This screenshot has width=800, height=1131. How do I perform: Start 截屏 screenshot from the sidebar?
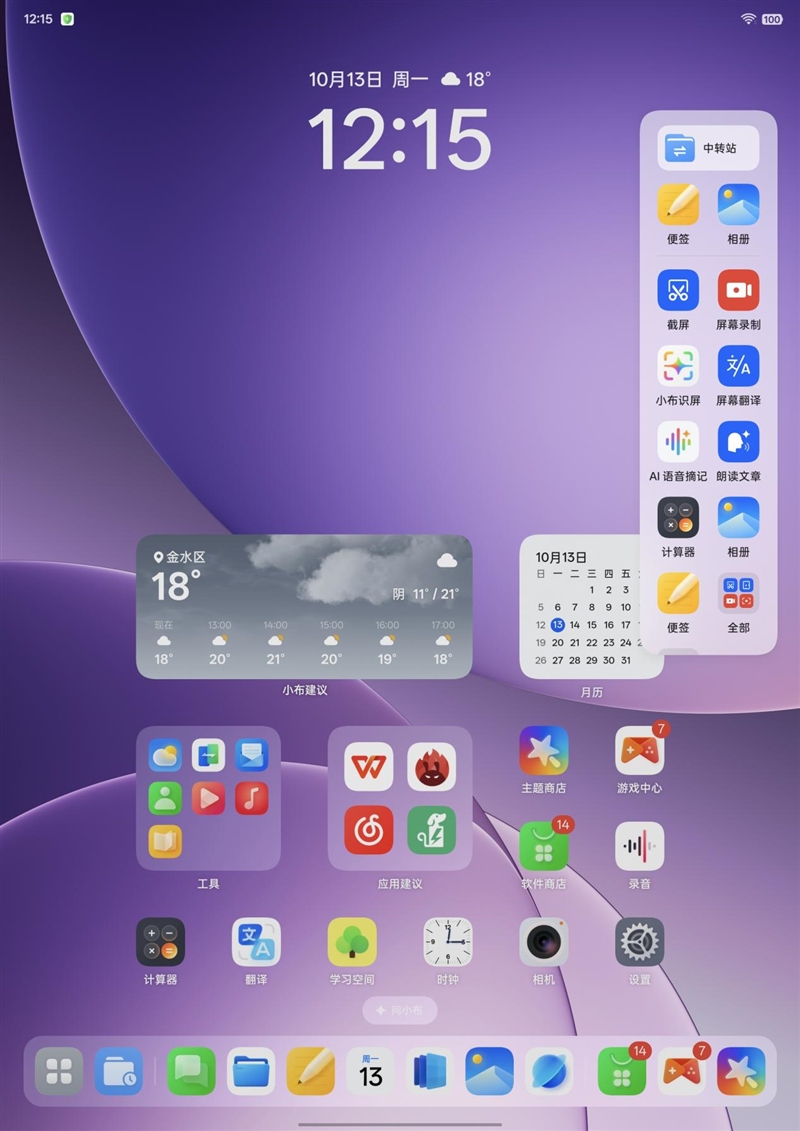tap(678, 291)
